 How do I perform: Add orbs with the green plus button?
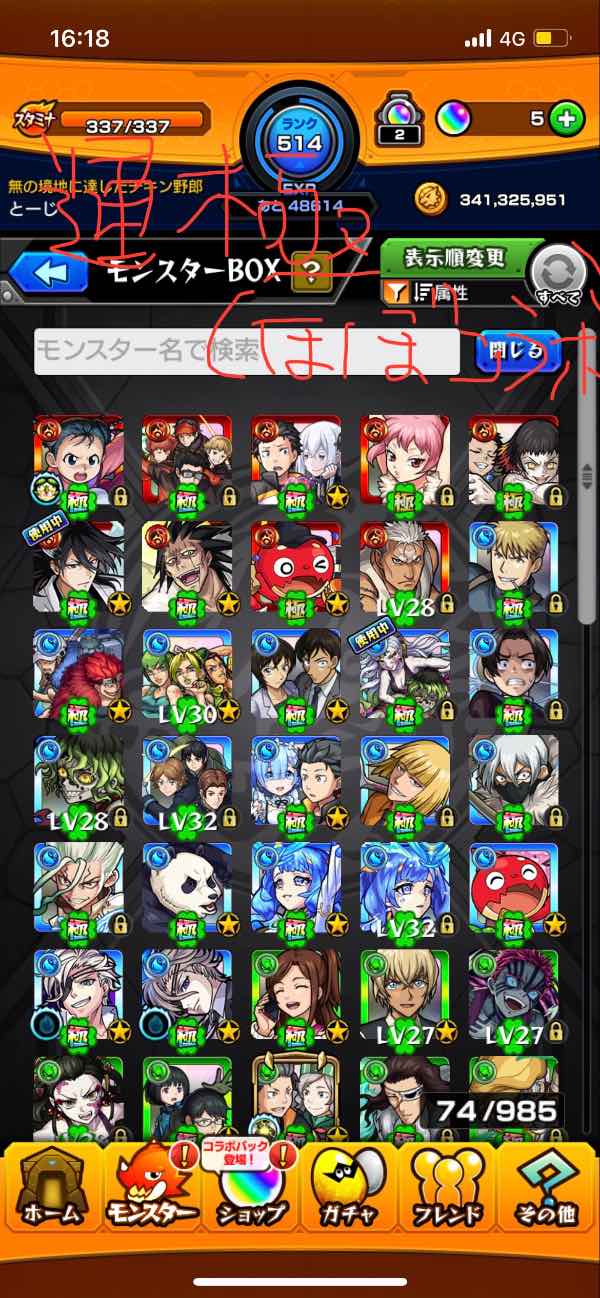click(567, 119)
